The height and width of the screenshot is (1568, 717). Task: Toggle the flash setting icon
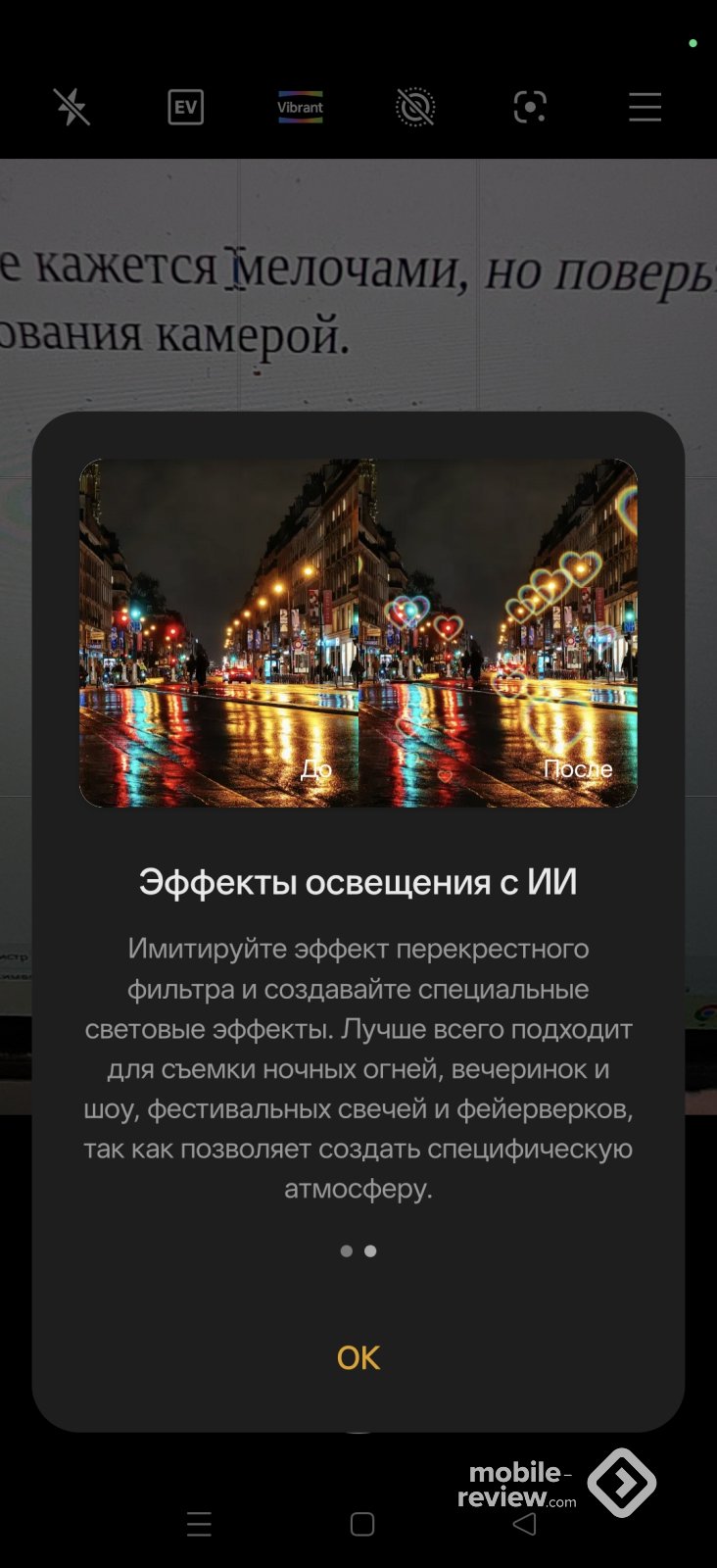[x=72, y=107]
